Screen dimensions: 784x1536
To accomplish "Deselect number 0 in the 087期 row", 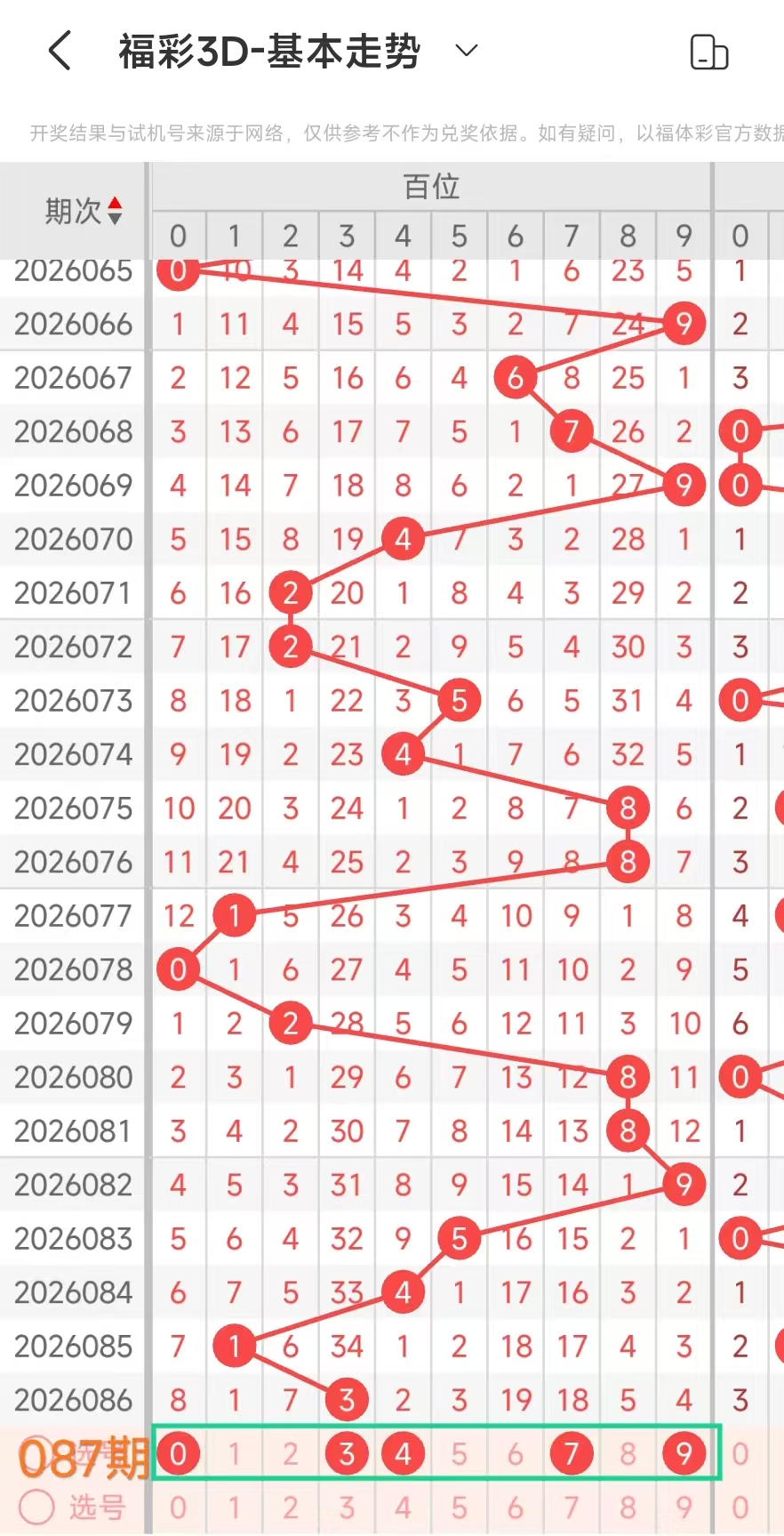I will (178, 1453).
